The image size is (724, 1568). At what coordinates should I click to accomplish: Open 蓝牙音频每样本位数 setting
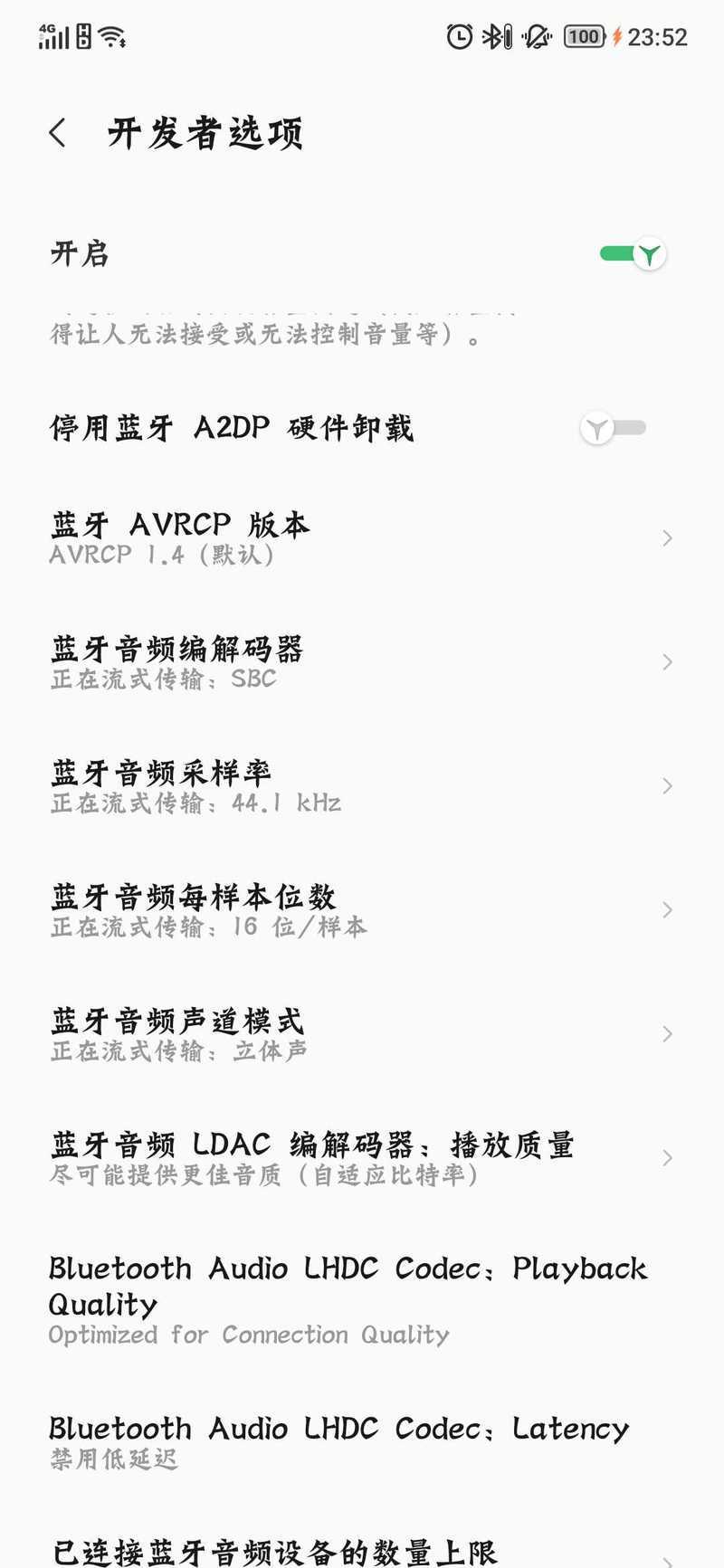[362, 910]
